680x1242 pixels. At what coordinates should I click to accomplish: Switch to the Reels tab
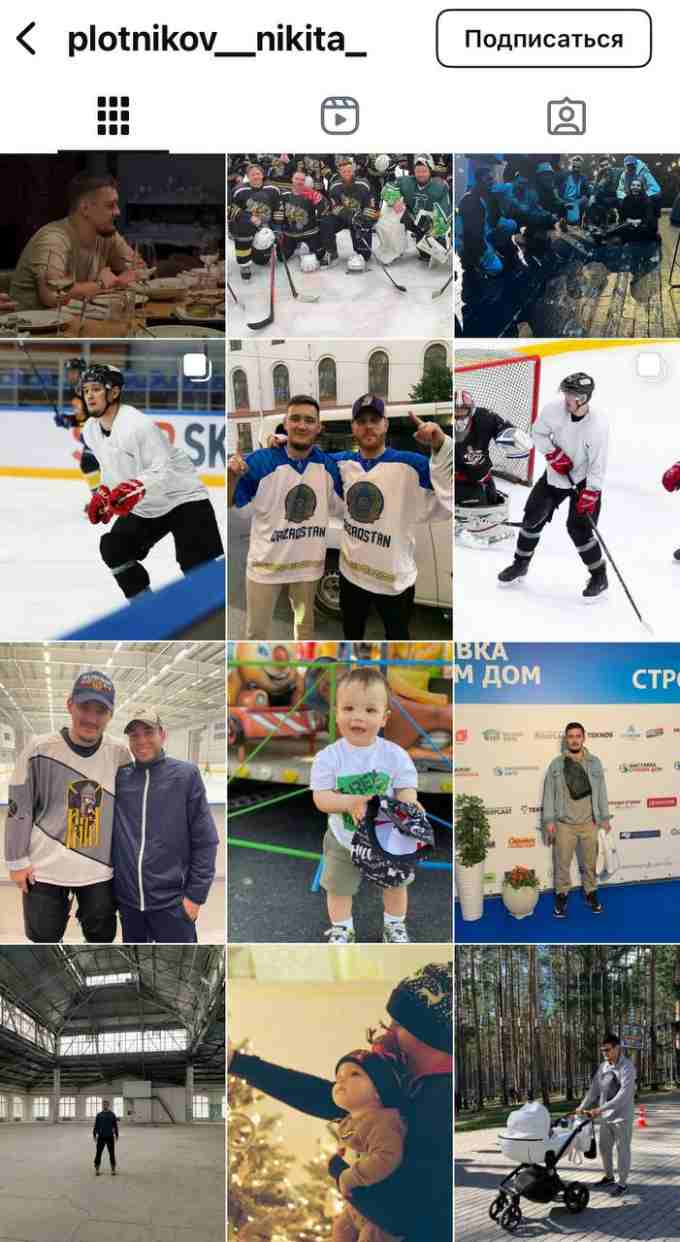[339, 116]
